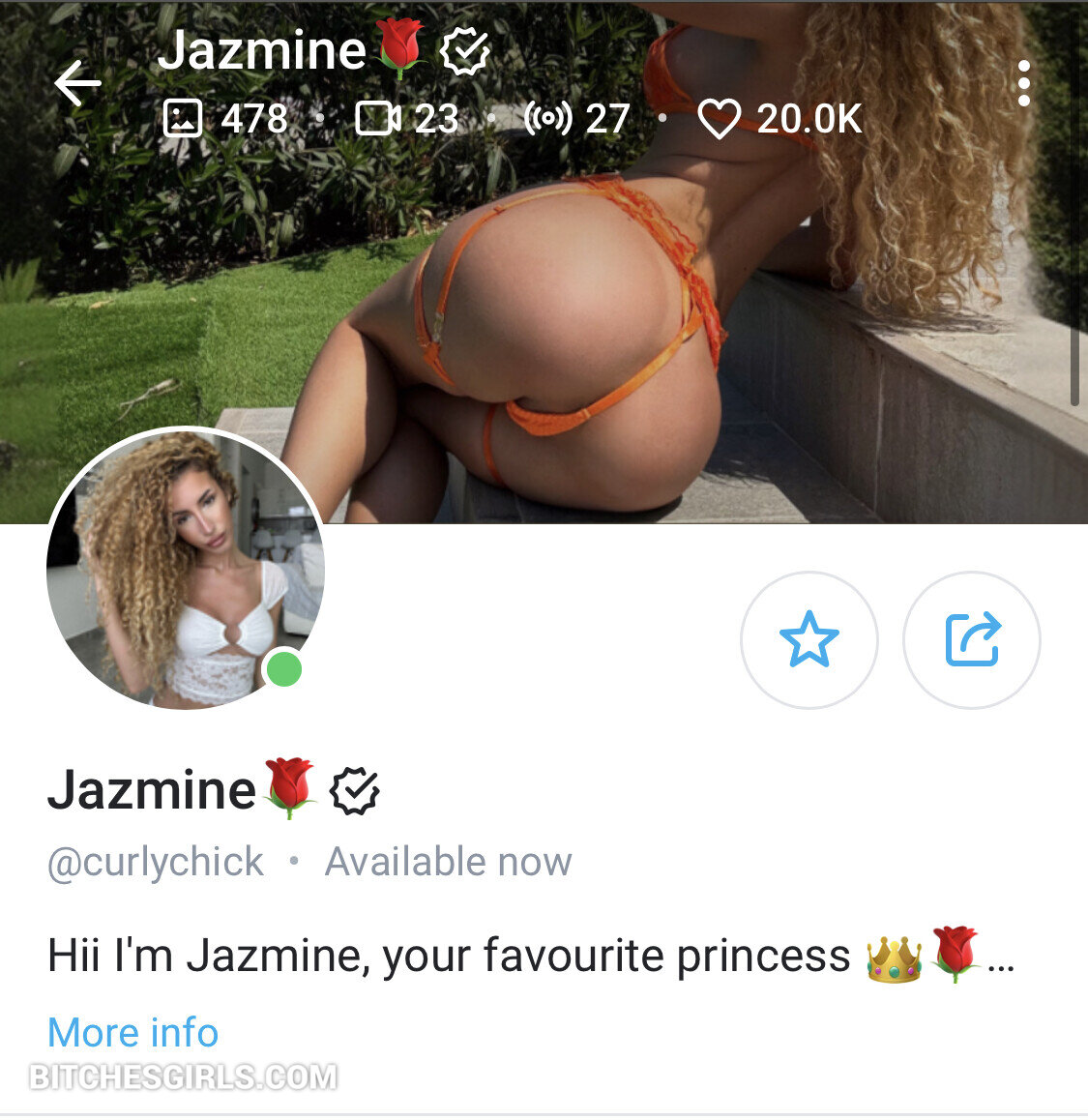Open Jazmine's profile picture
The height and width of the screenshot is (1120, 1088).
[185, 569]
